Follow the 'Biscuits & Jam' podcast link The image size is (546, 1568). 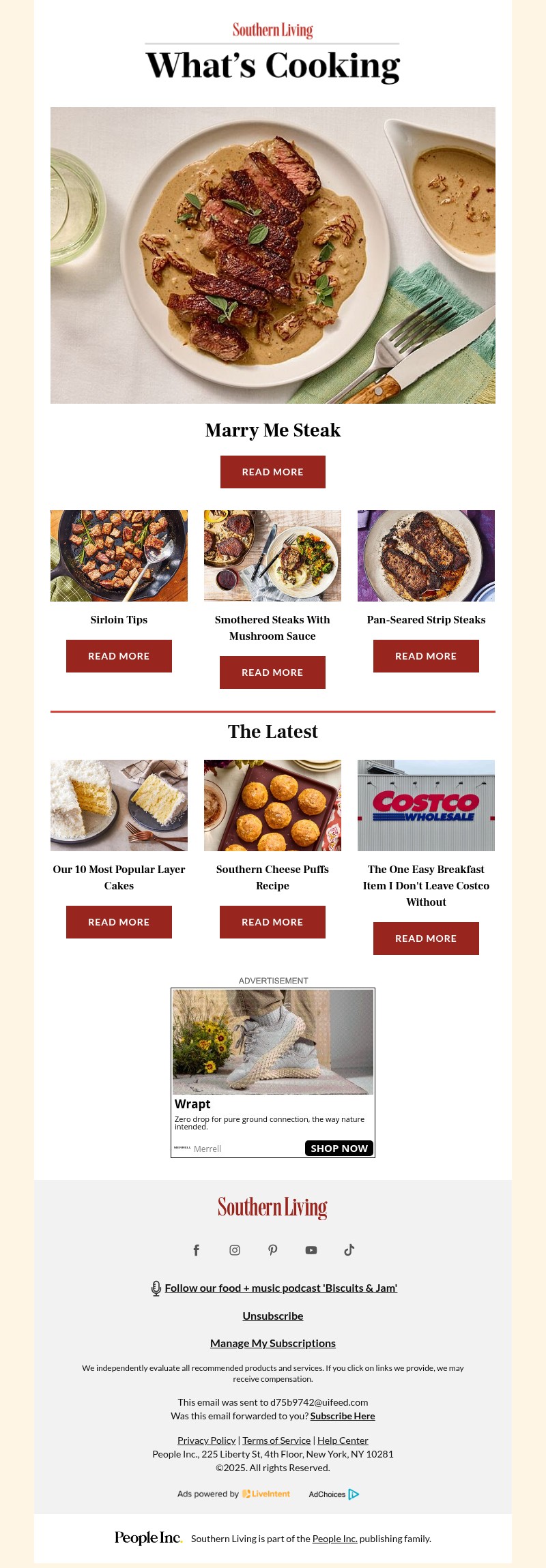[281, 1288]
